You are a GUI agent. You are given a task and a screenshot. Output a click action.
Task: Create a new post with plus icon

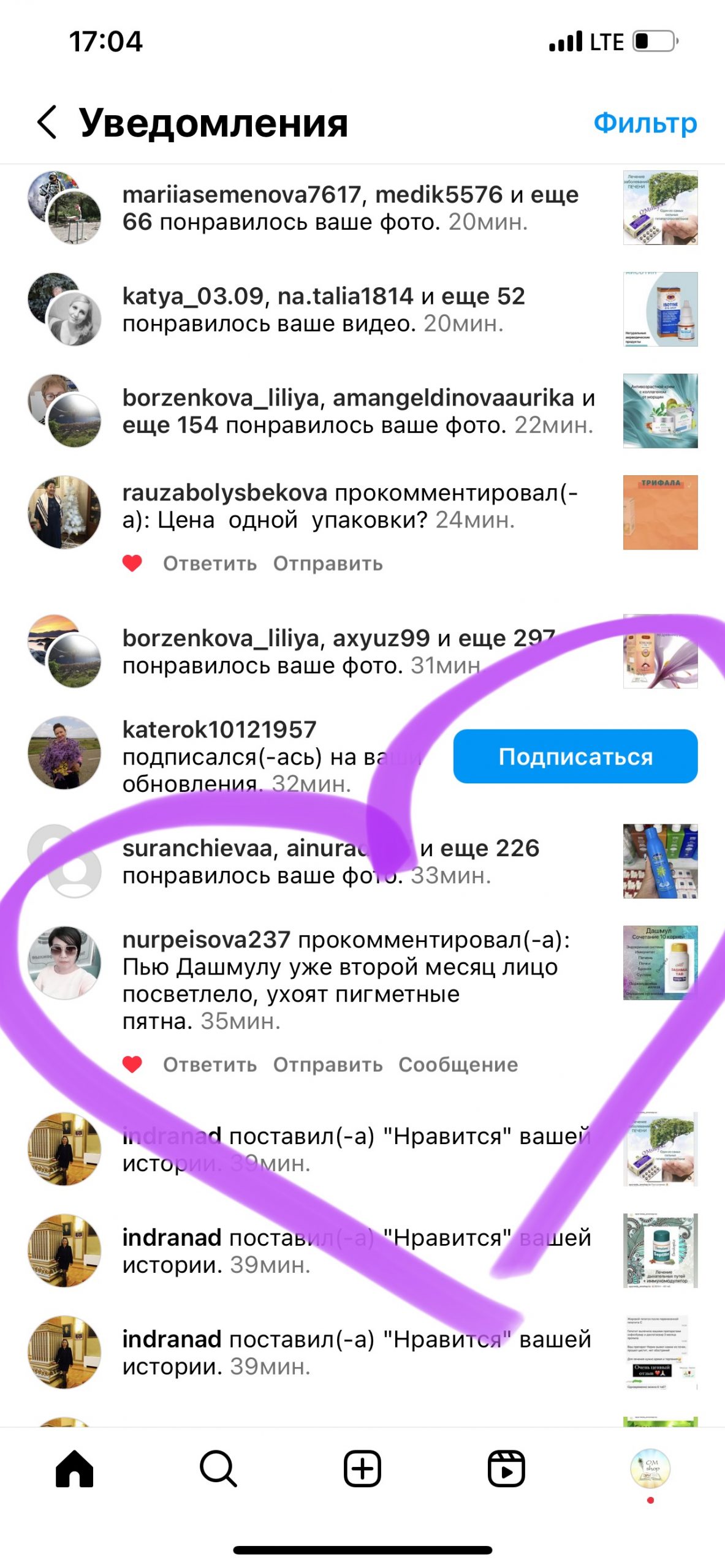(362, 1468)
